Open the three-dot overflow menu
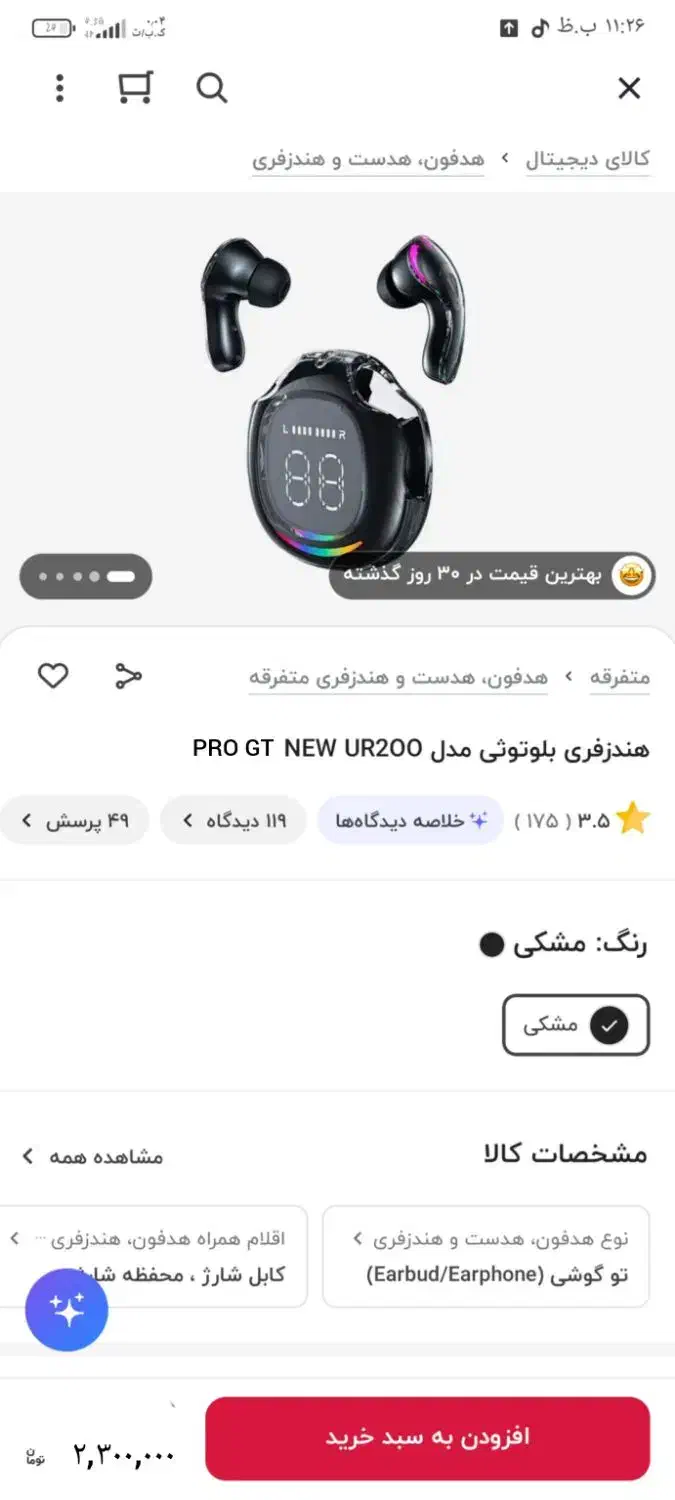675x1500 pixels. [59, 89]
